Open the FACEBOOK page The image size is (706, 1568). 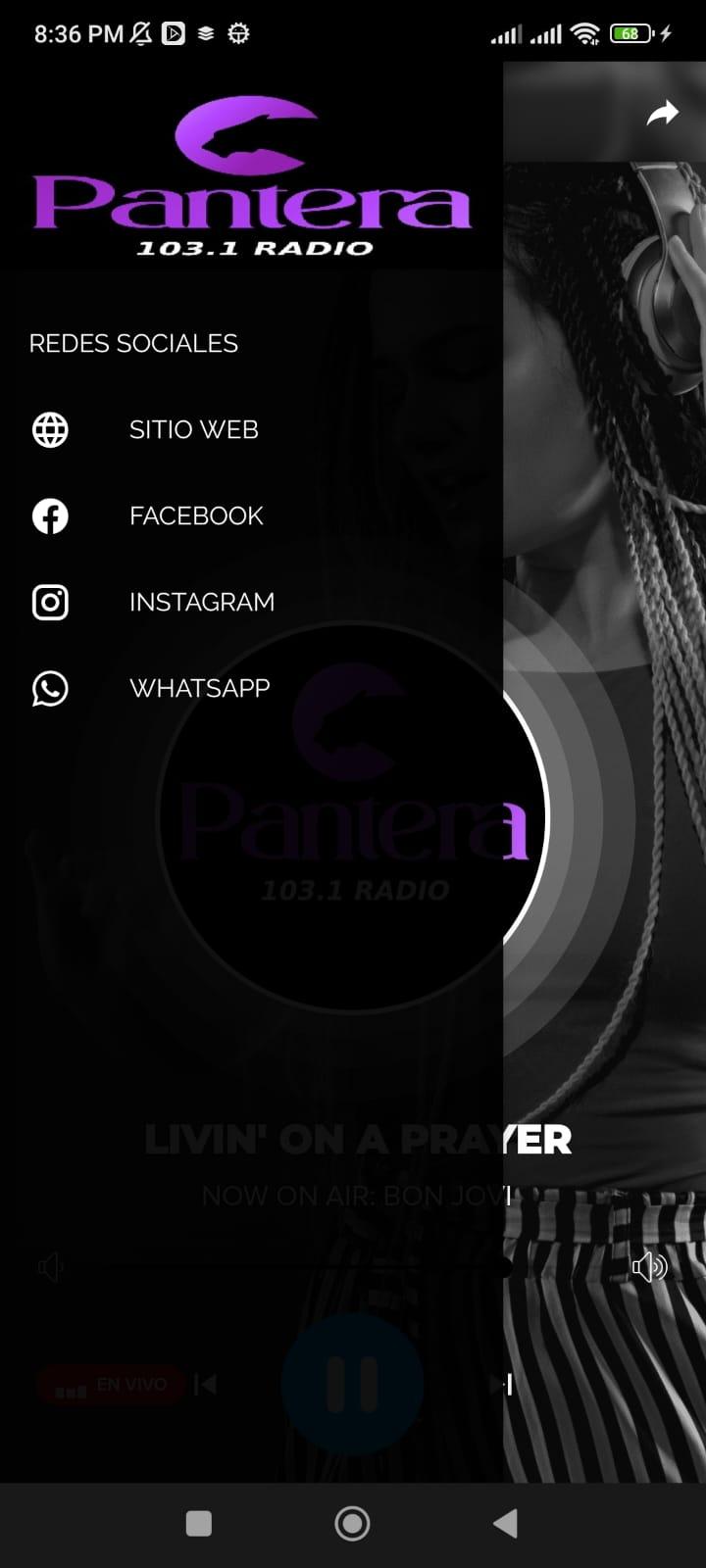(x=251, y=515)
